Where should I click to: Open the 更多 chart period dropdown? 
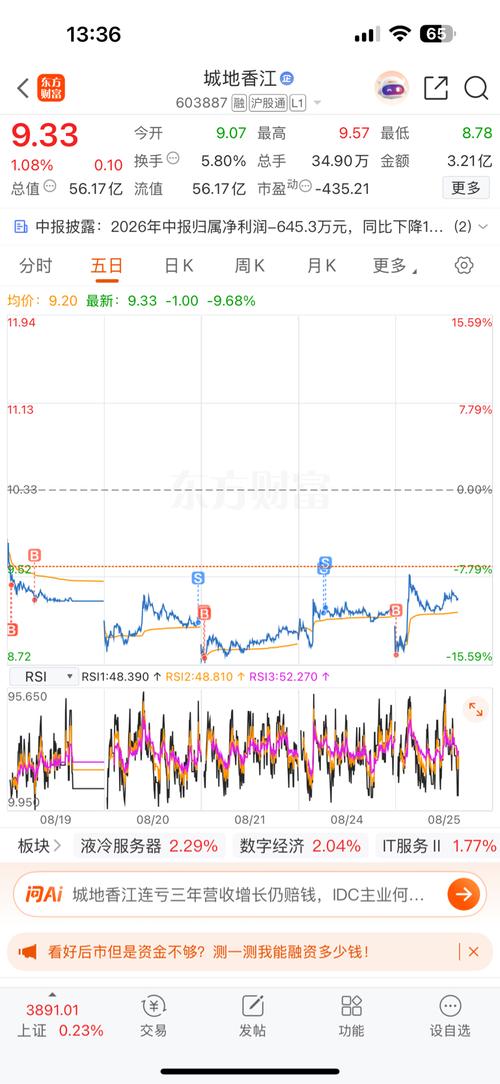point(395,265)
